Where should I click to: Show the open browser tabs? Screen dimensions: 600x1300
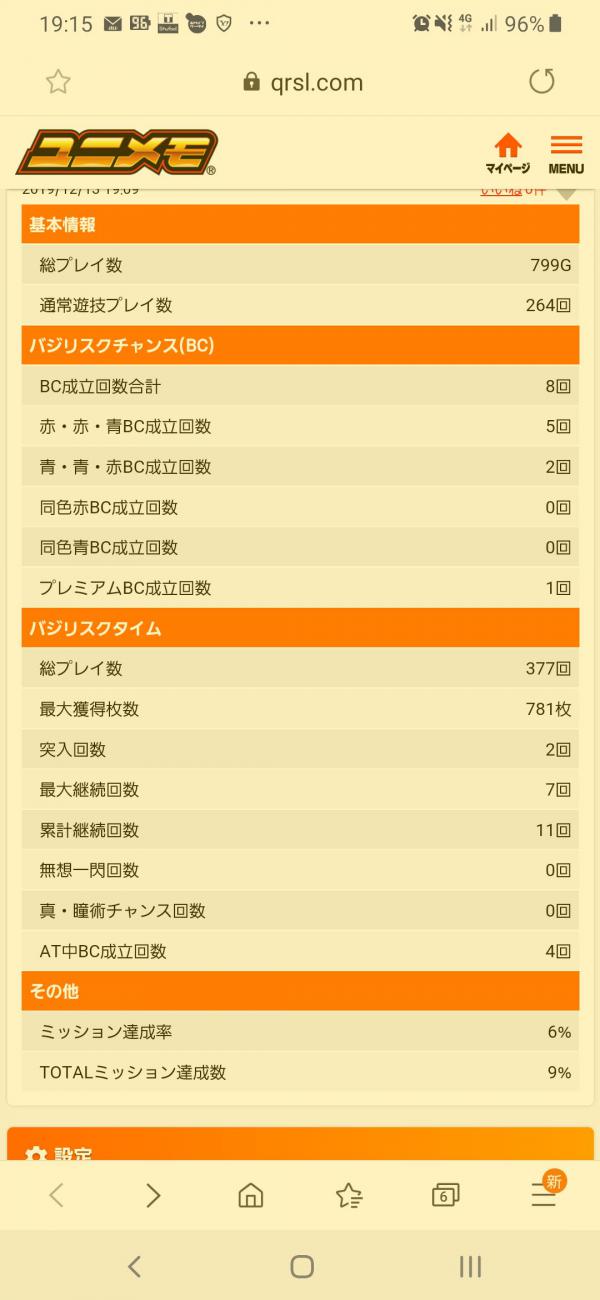pos(445,1195)
